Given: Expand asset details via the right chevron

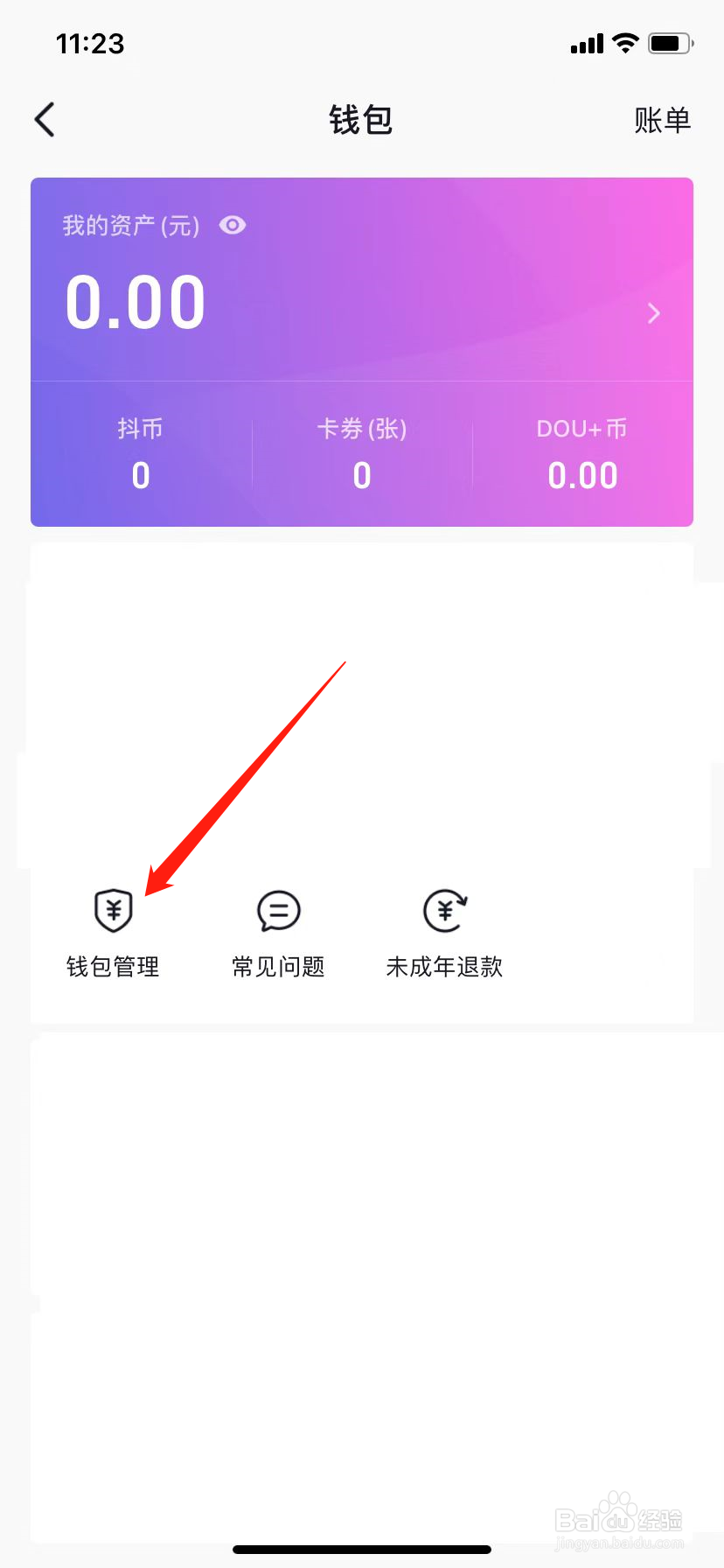Looking at the screenshot, I should 653,312.
